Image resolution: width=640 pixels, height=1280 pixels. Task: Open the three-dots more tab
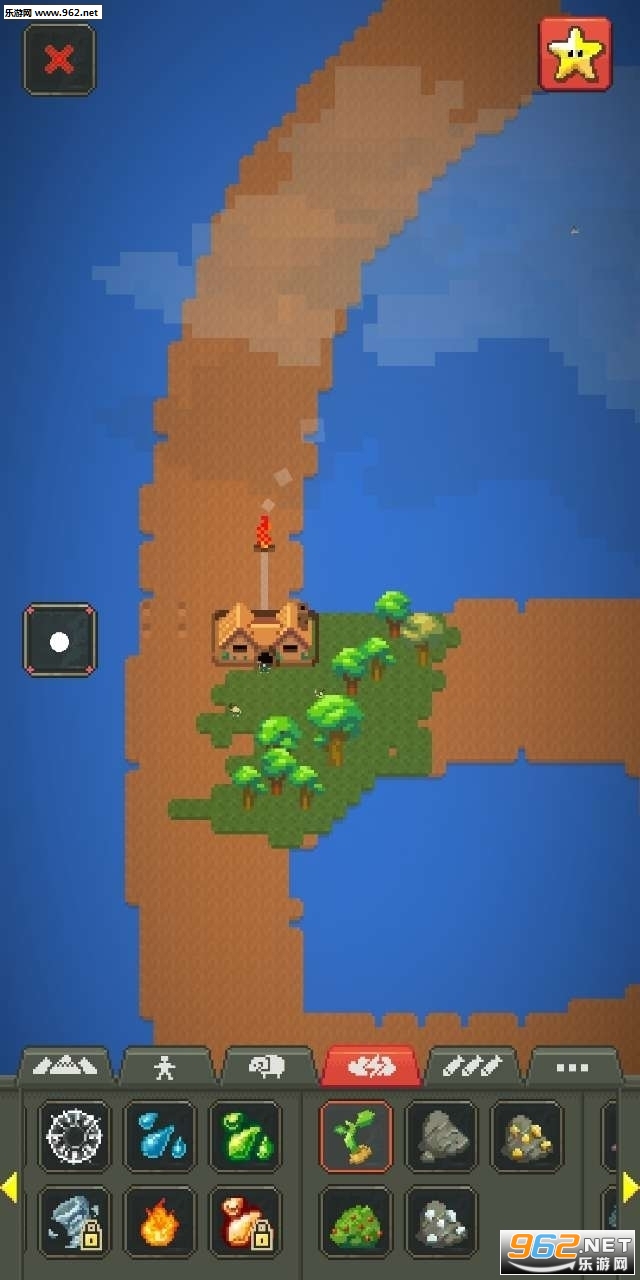(x=572, y=1067)
